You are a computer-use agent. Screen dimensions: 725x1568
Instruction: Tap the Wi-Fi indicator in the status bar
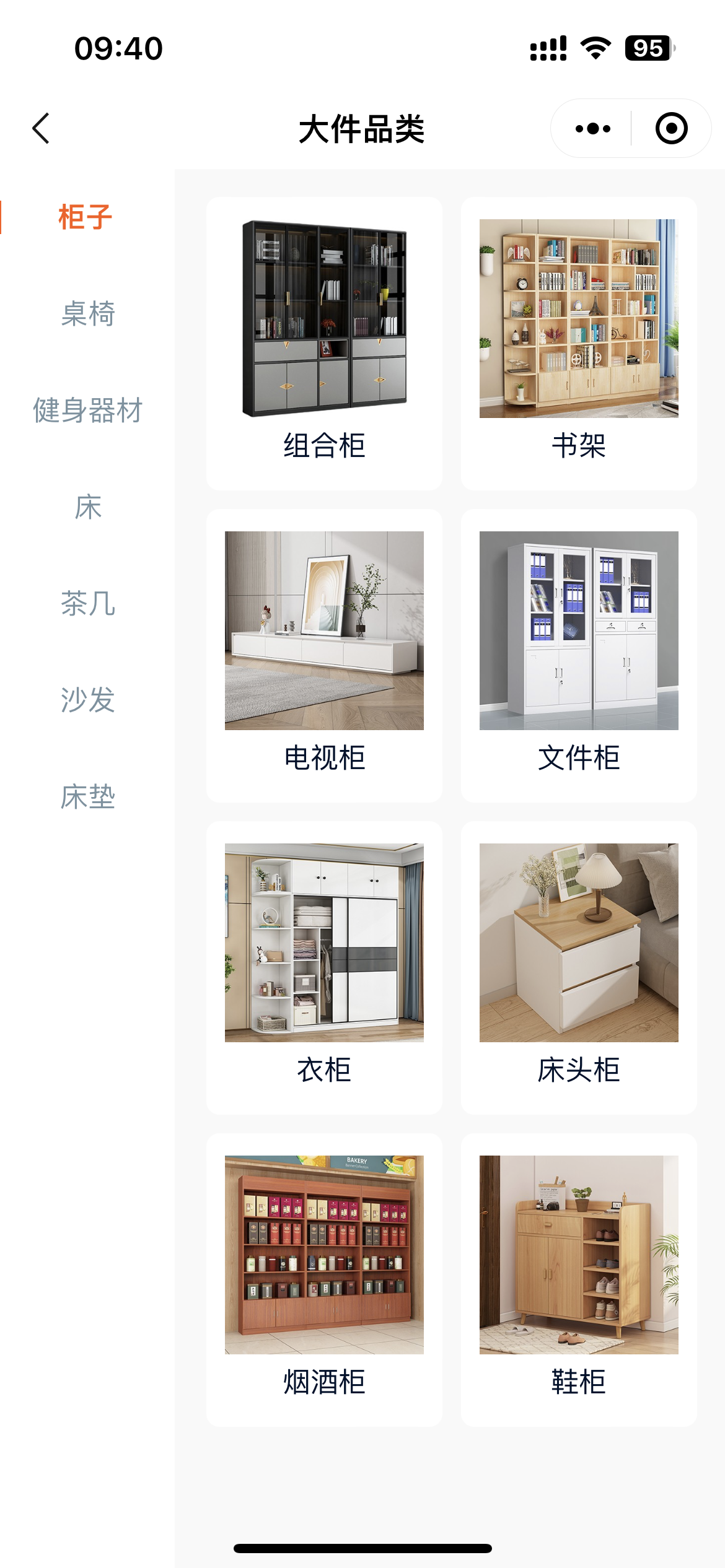point(595,48)
